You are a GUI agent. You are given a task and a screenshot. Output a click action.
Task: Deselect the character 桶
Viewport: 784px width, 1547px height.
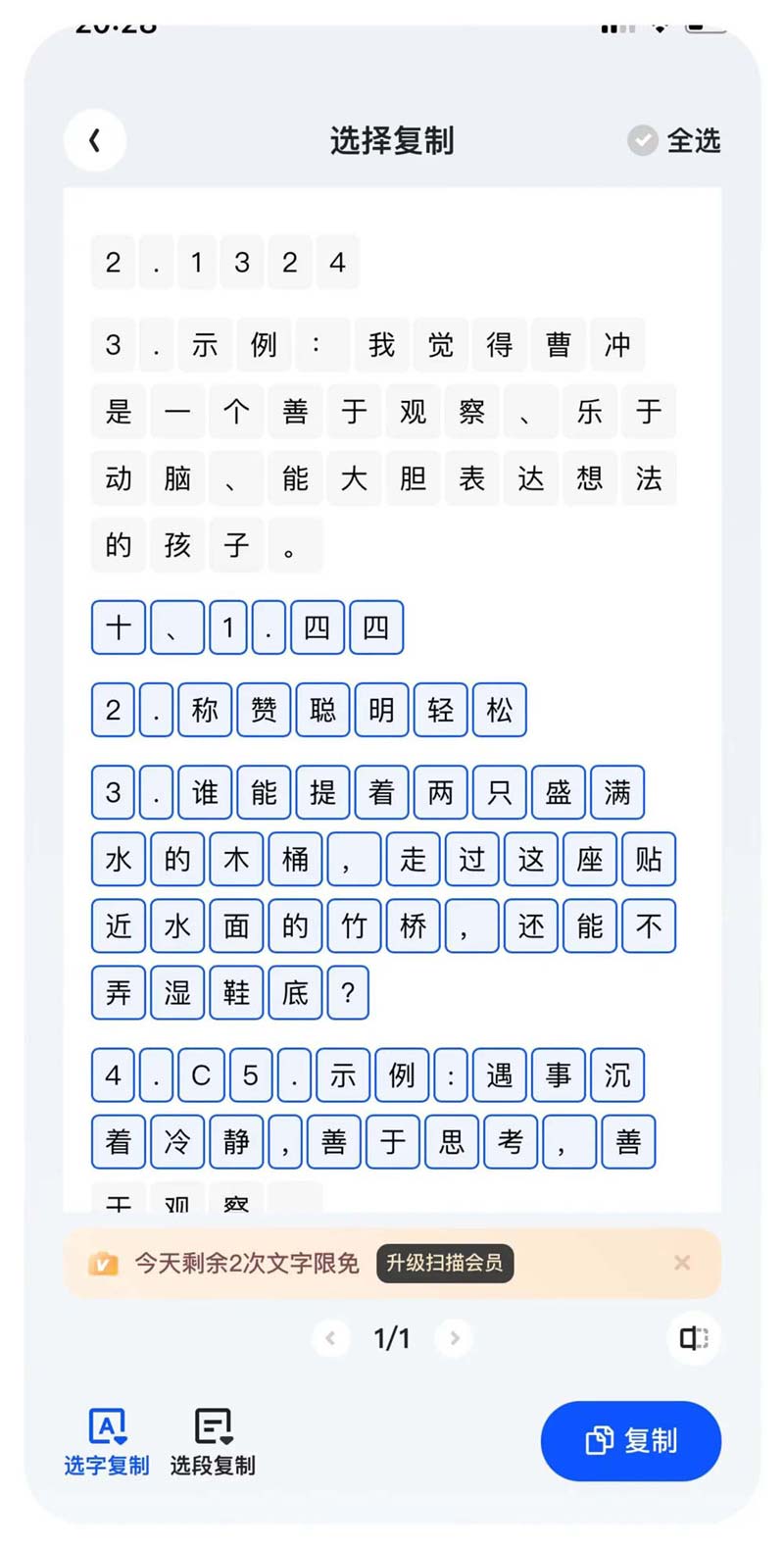295,860
